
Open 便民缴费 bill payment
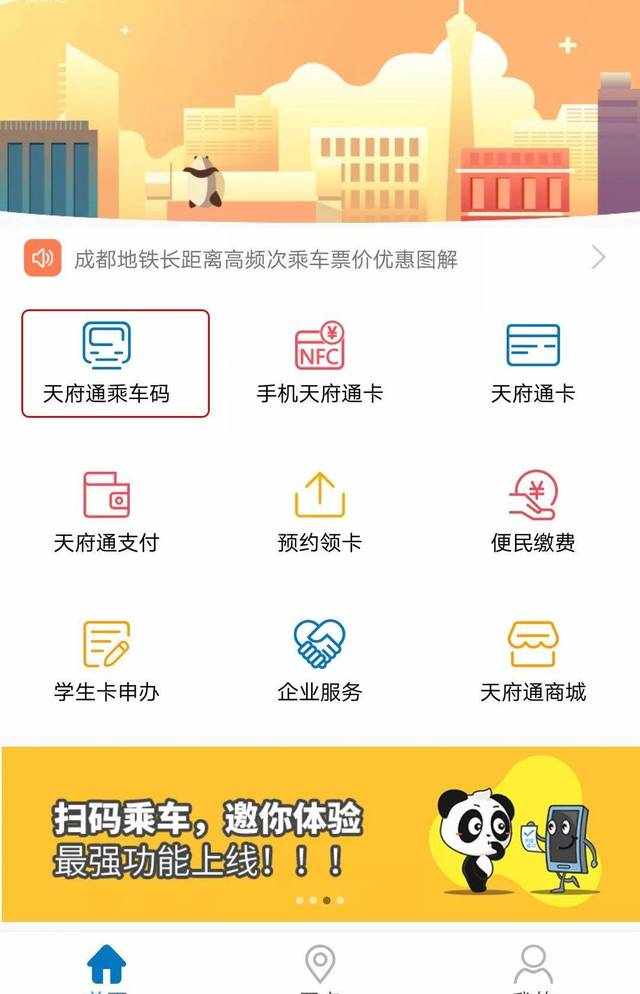[532, 511]
